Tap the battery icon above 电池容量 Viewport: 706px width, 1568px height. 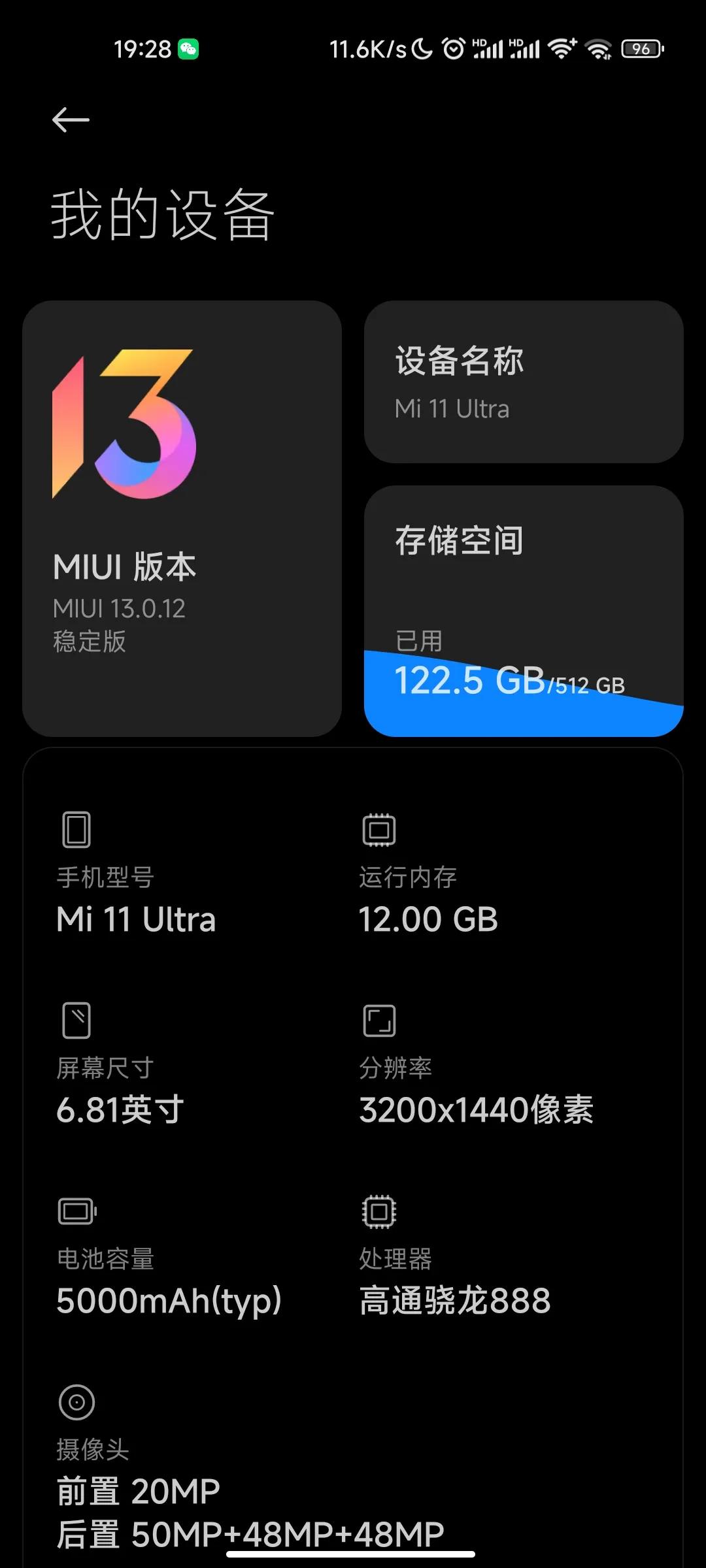[x=76, y=1212]
